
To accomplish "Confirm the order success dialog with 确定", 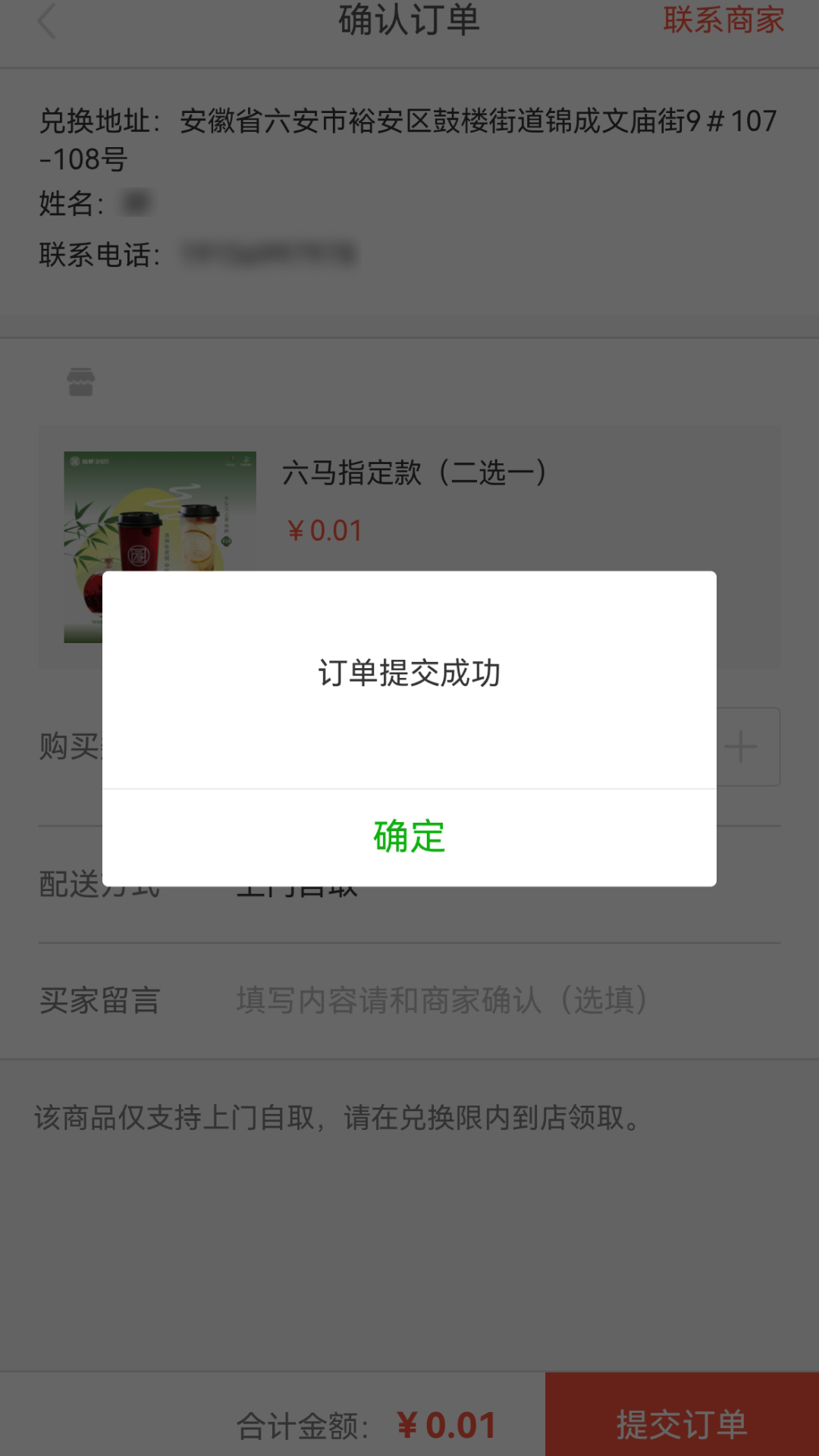I will pyautogui.click(x=409, y=836).
